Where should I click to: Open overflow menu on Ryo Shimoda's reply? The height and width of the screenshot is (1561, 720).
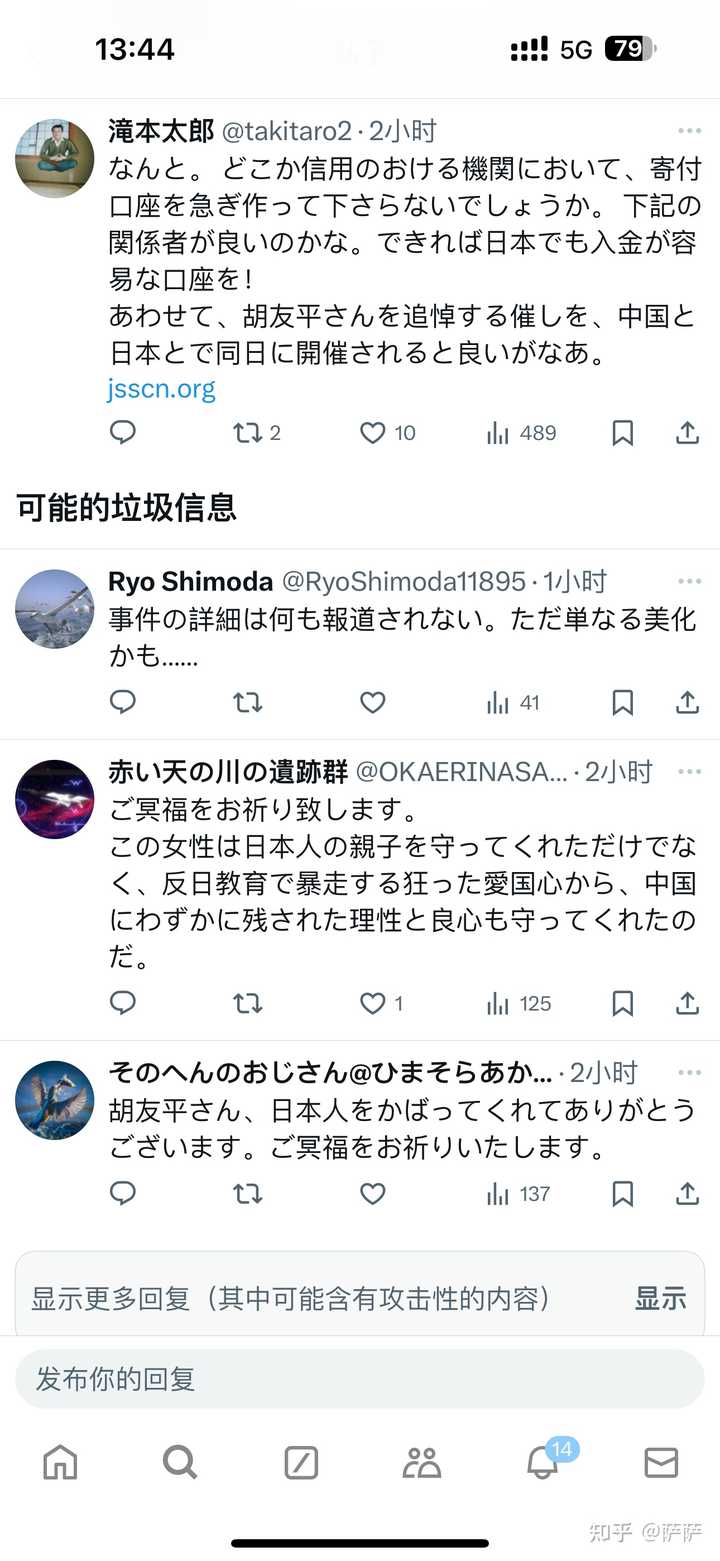click(x=689, y=581)
